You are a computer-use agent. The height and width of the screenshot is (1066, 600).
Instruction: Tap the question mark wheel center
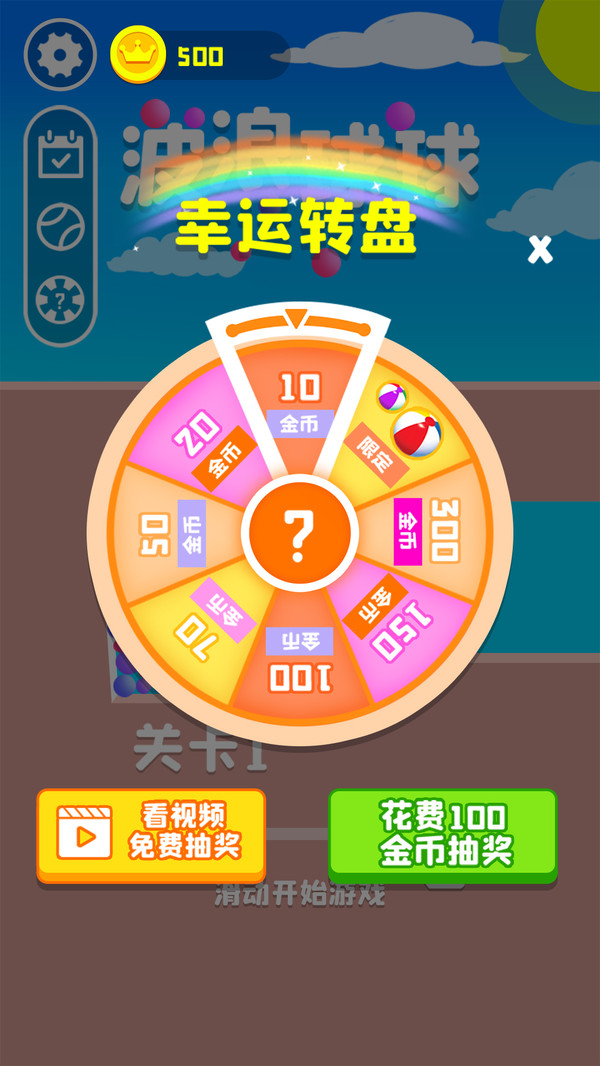click(298, 537)
